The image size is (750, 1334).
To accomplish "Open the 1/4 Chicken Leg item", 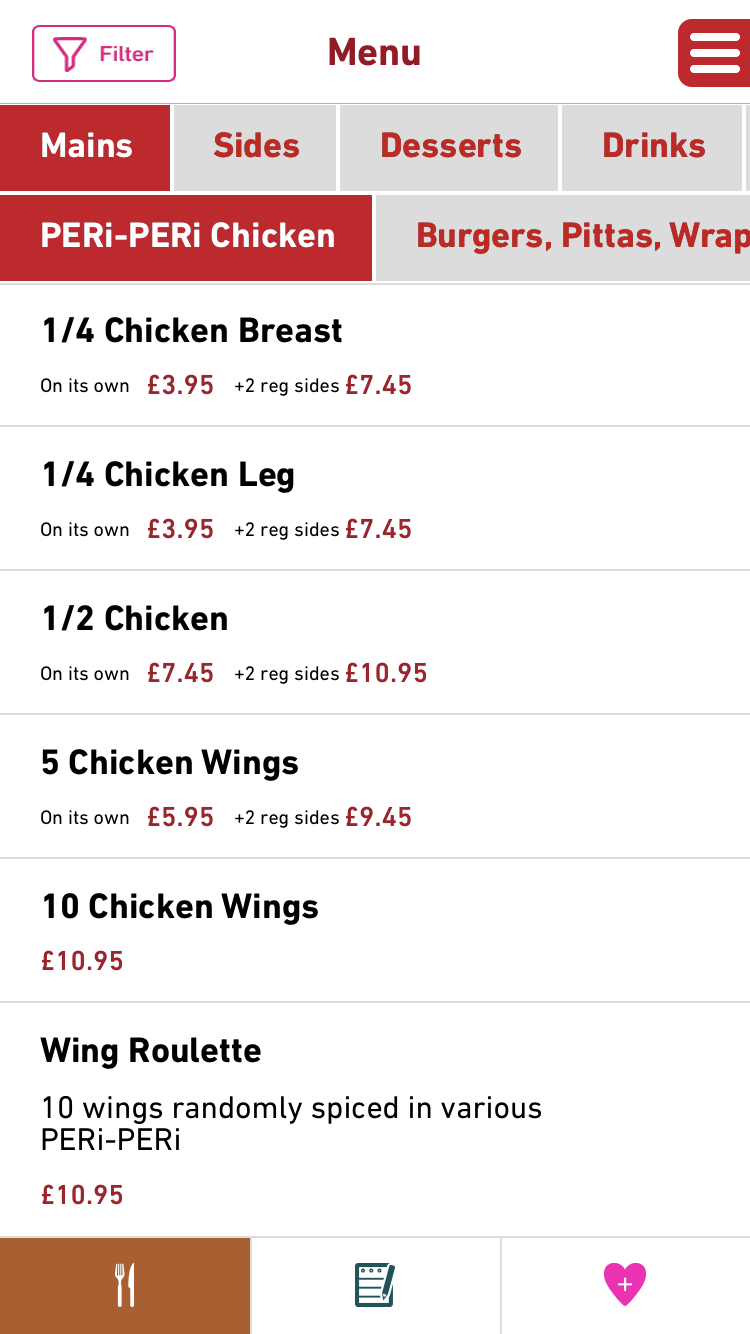I will (x=375, y=499).
